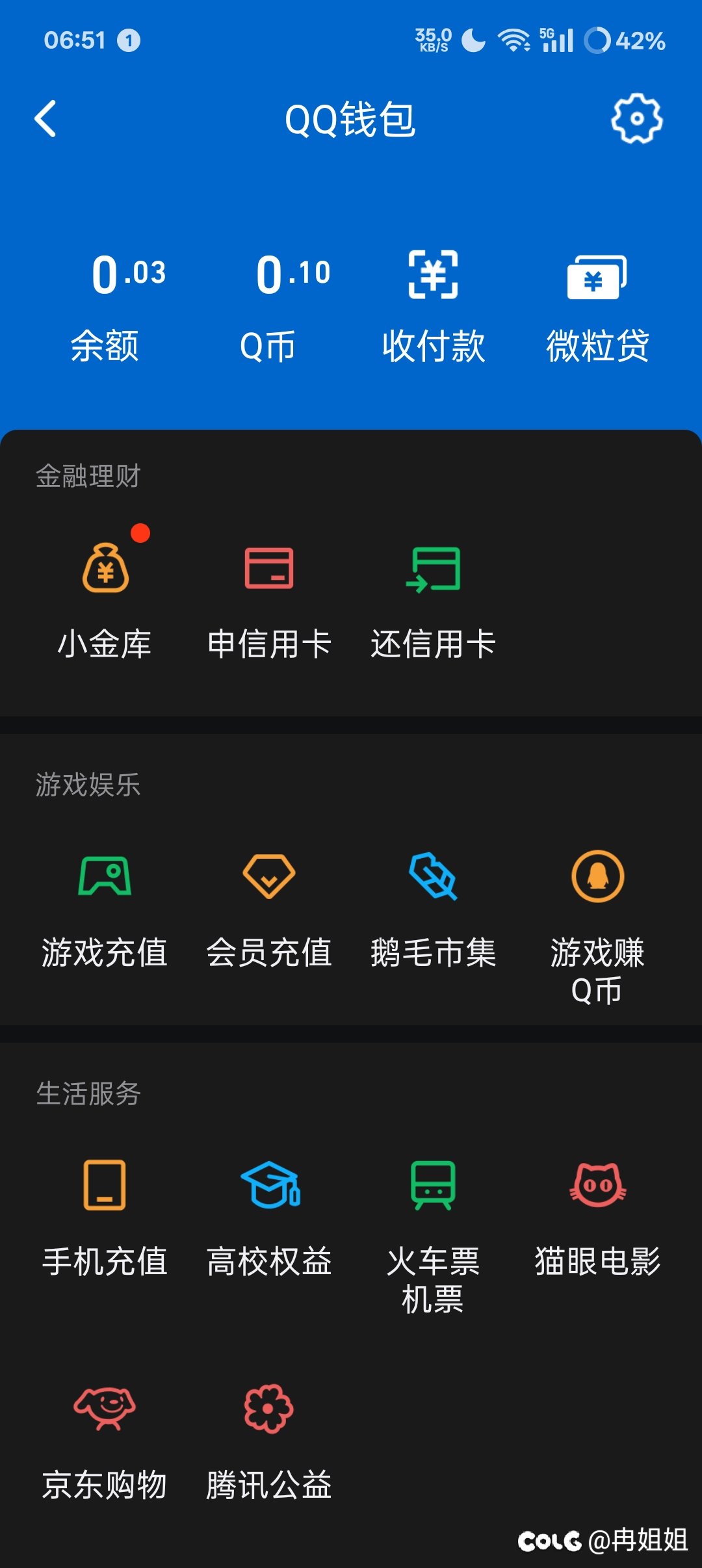Open 收付款 payment code
702x1568 pixels.
pyautogui.click(x=433, y=306)
